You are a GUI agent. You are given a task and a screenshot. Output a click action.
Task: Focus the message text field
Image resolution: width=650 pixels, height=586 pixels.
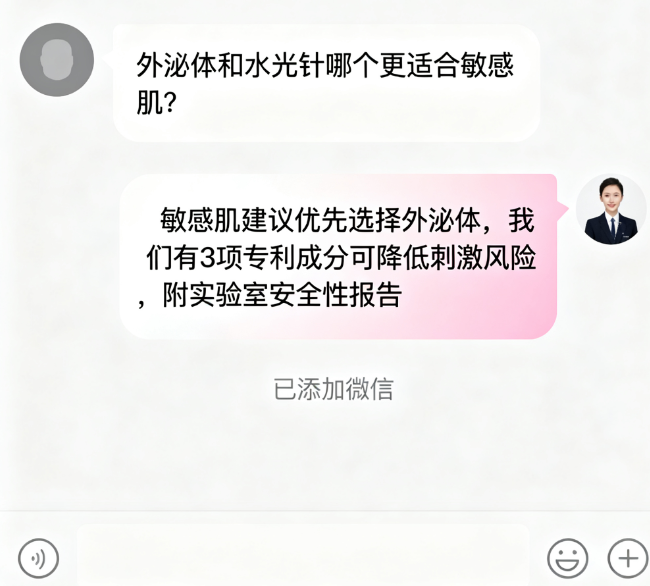coord(300,556)
